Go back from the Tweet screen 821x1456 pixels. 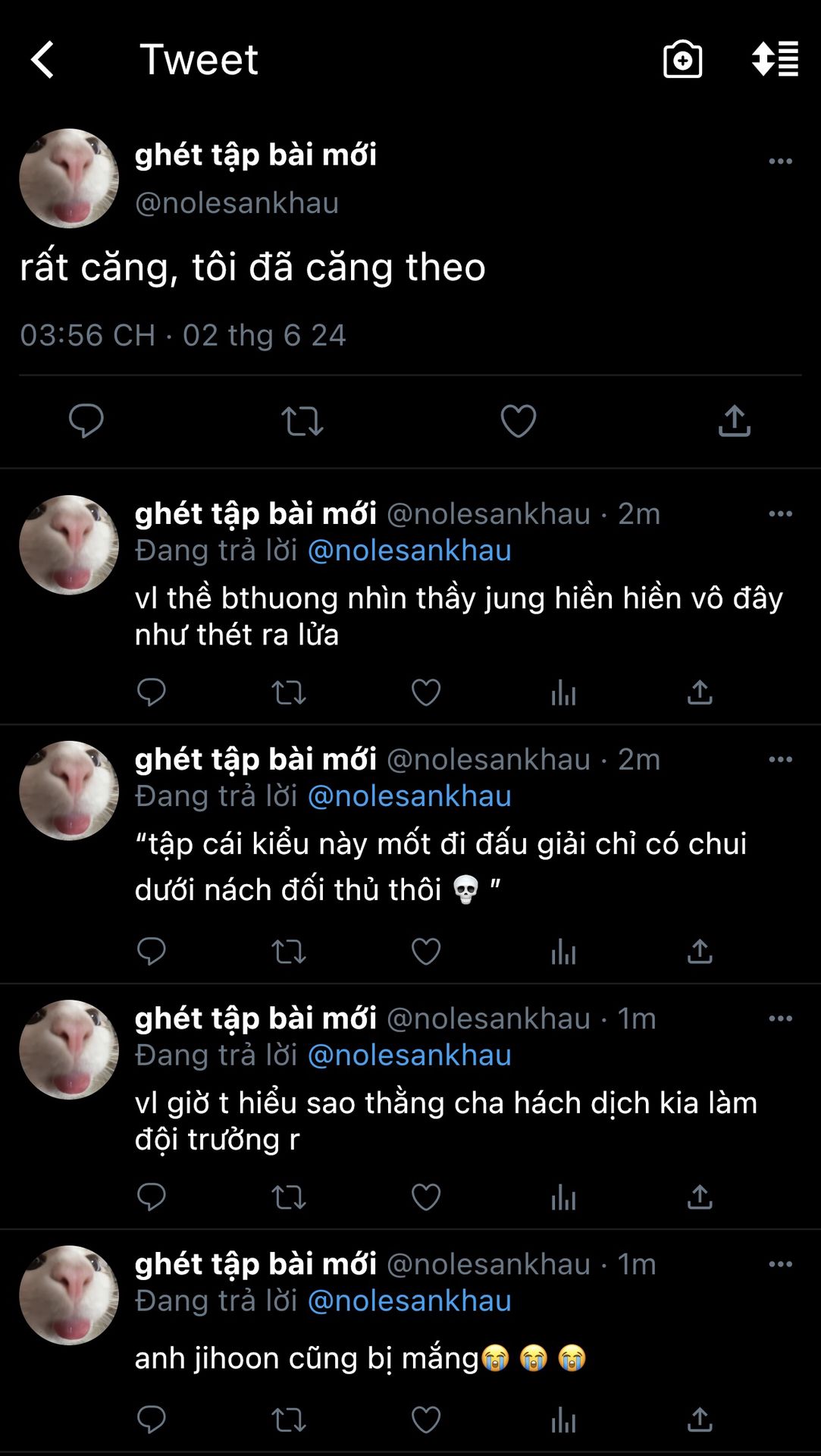(x=43, y=60)
